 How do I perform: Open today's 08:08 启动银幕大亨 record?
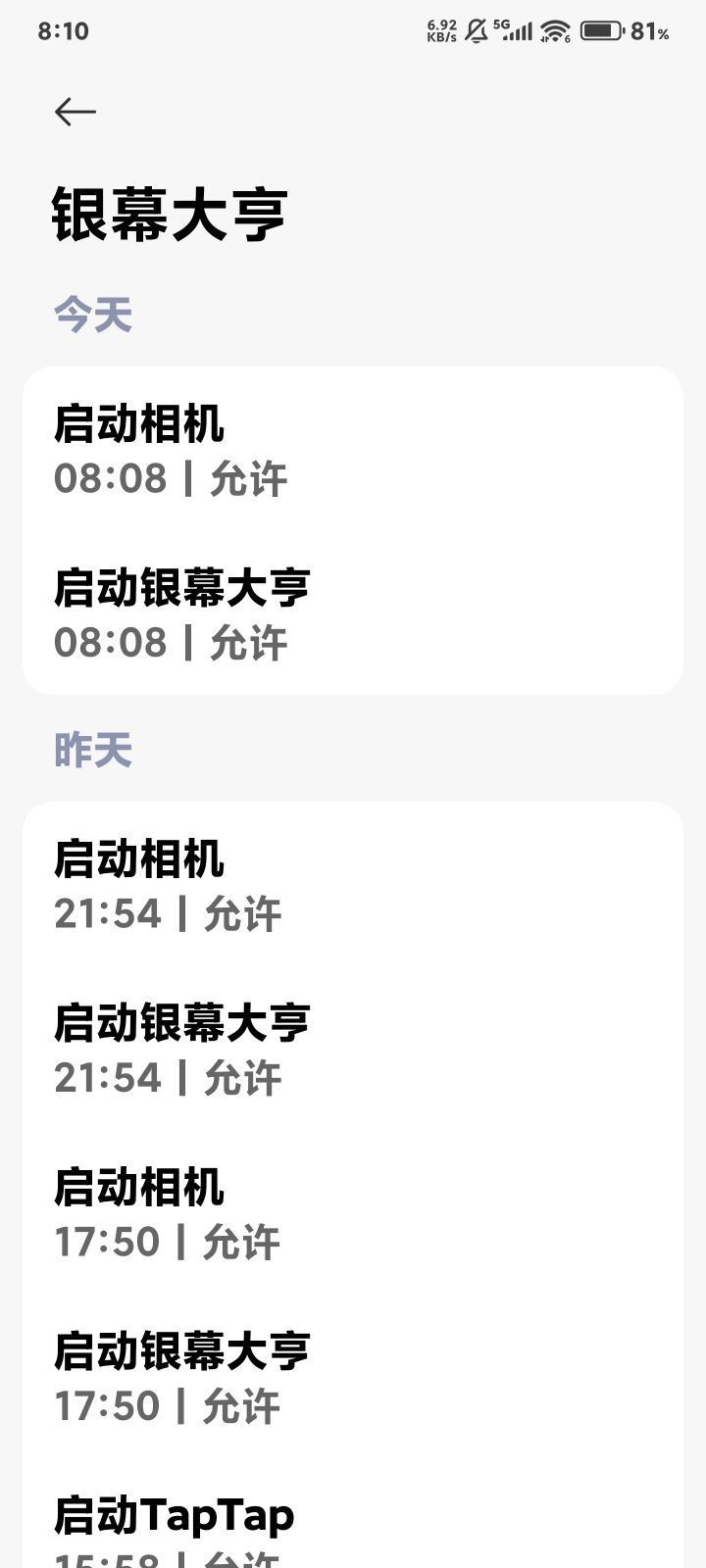[x=353, y=613]
